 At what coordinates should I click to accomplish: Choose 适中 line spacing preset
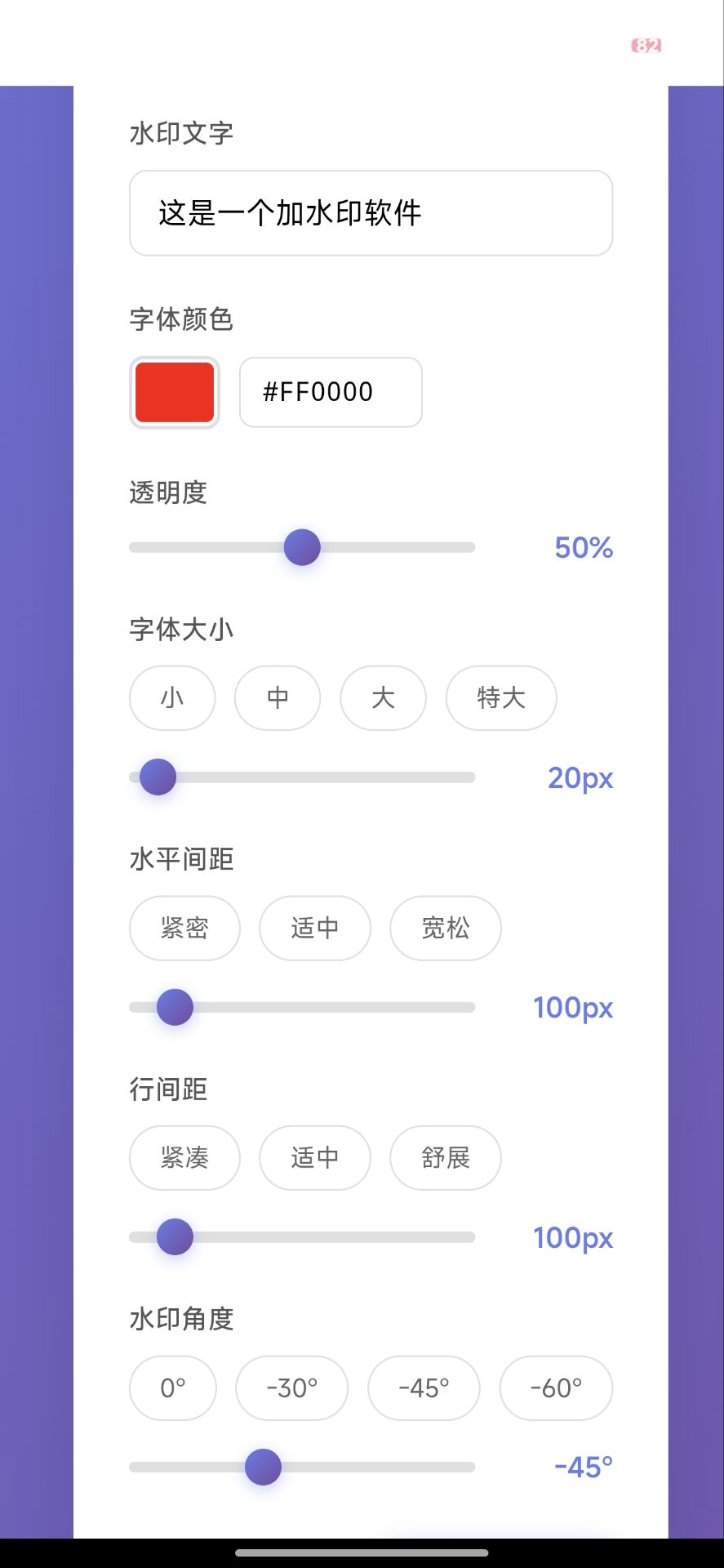(x=315, y=1157)
